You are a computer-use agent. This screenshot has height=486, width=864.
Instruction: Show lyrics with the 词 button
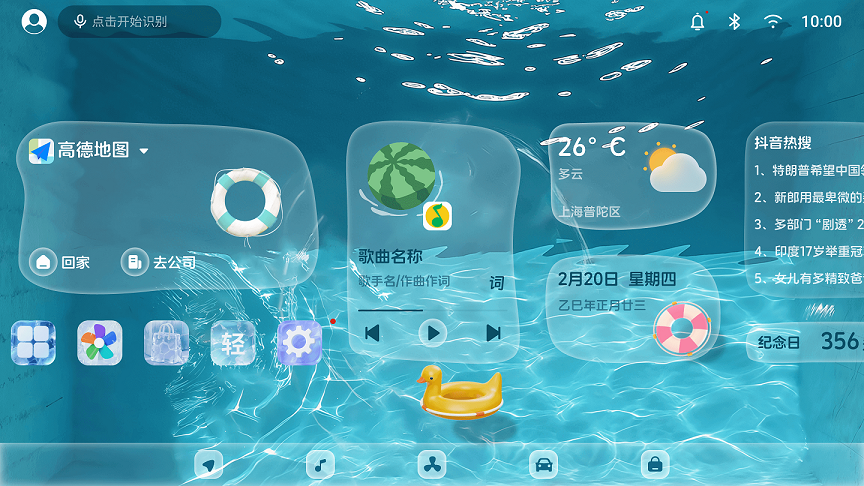point(496,283)
